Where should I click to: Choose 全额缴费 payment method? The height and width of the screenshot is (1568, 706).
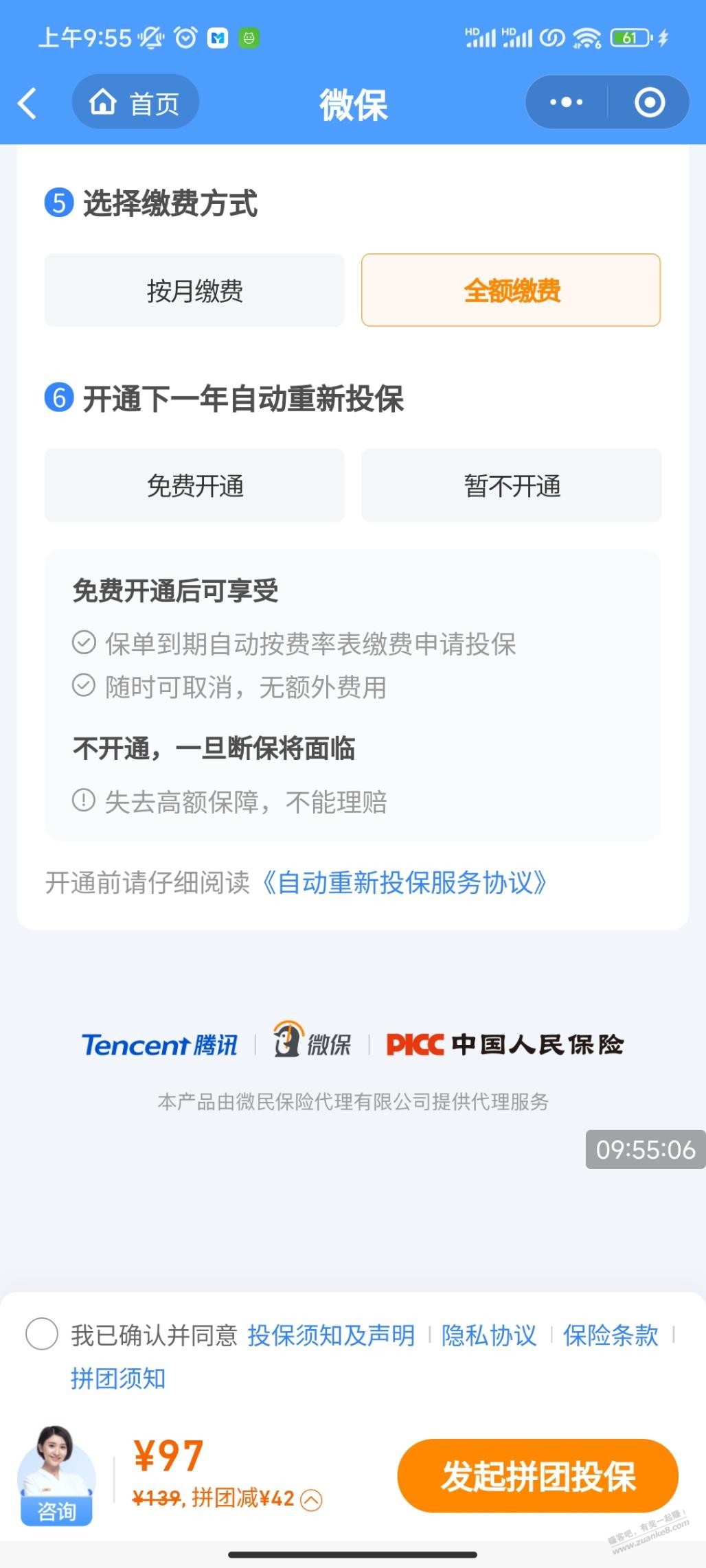pyautogui.click(x=511, y=290)
